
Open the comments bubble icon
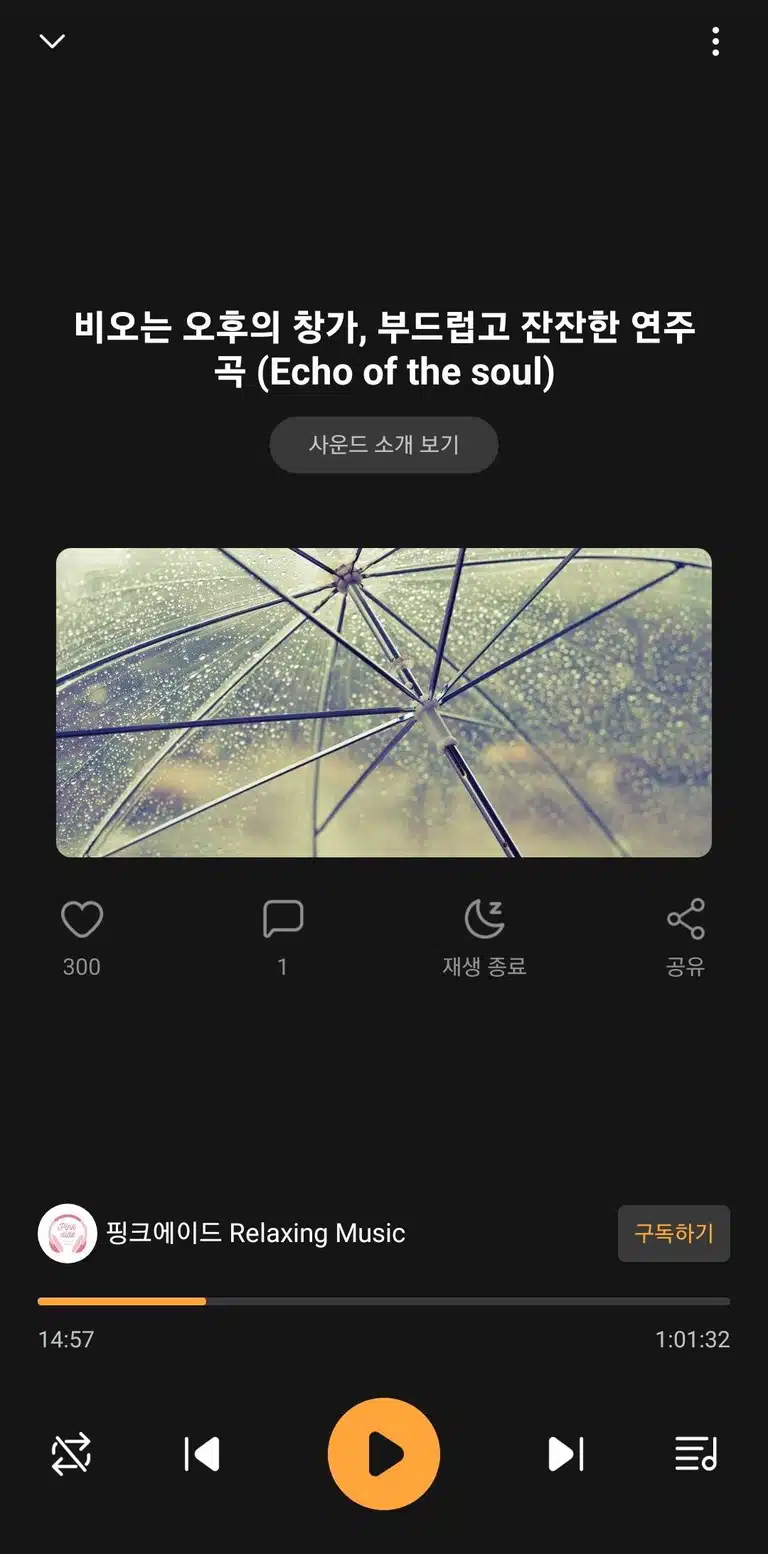(283, 919)
